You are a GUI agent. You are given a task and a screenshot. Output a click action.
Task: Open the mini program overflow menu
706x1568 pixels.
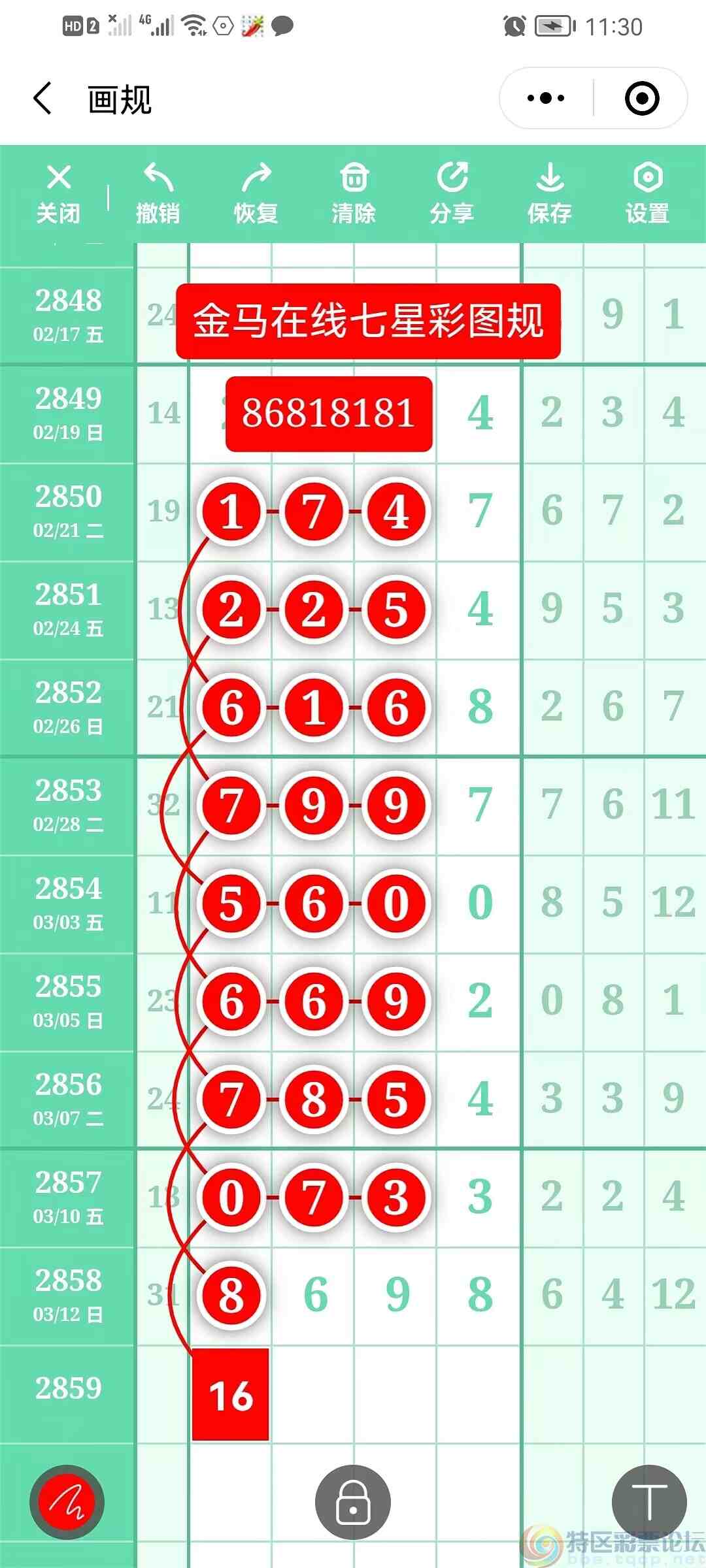546,99
